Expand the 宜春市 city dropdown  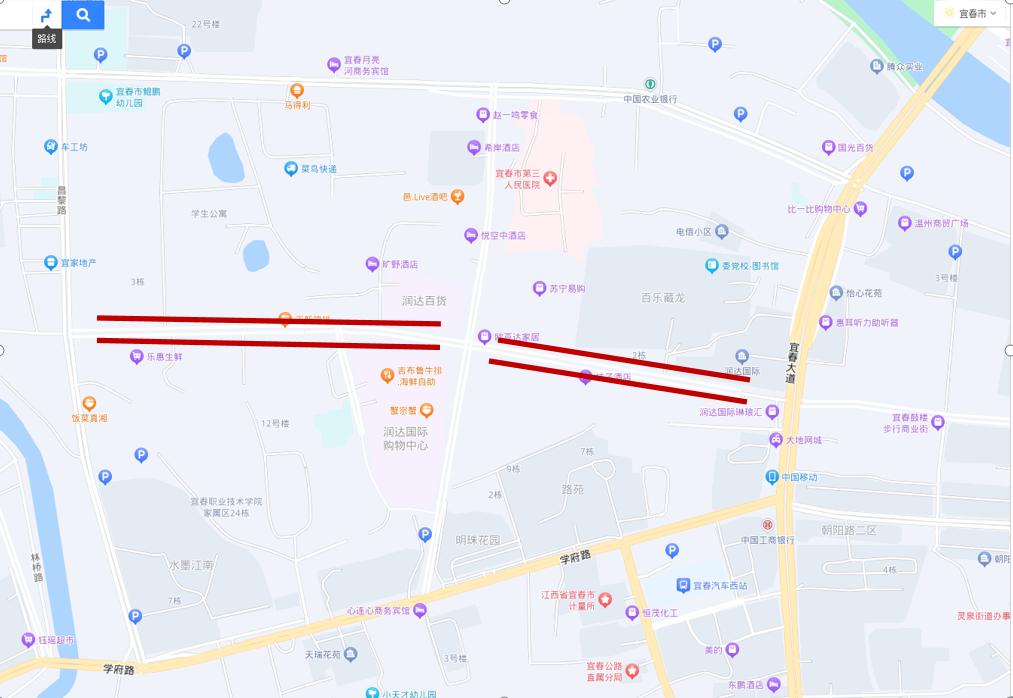[971, 13]
